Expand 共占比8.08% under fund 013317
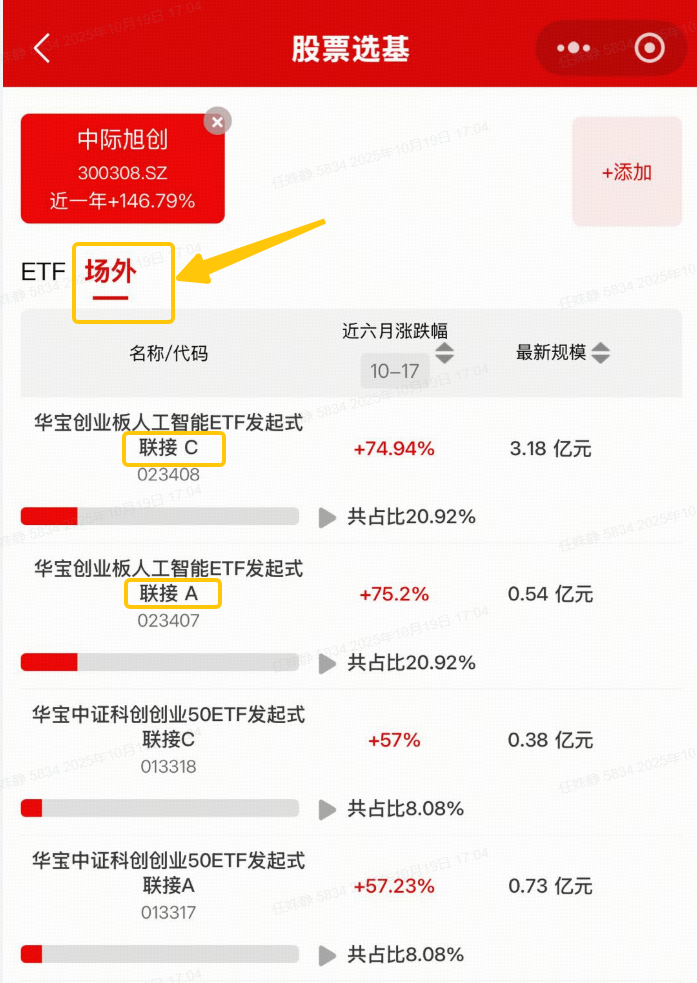697x983 pixels. point(327,955)
